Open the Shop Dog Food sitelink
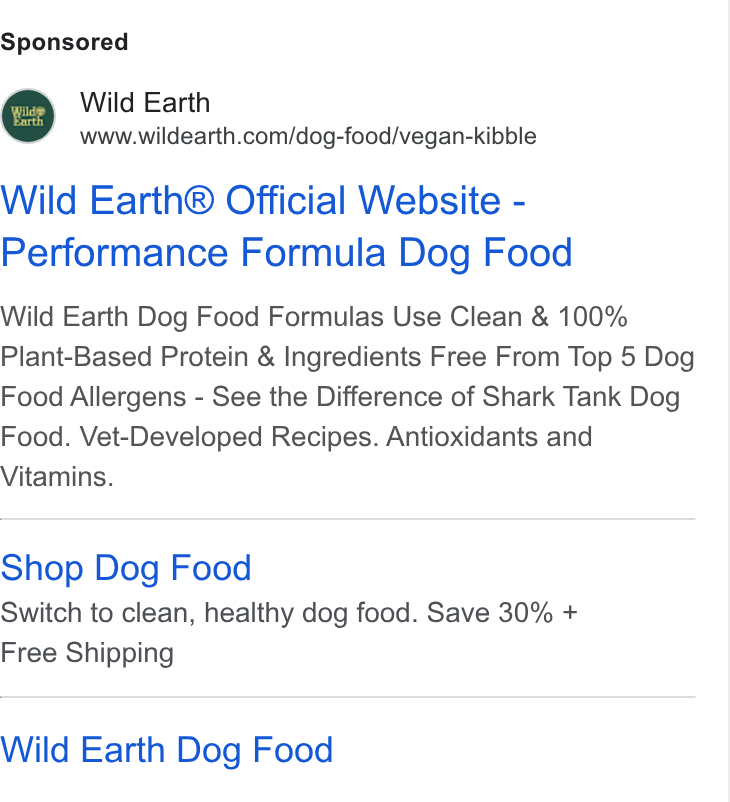The image size is (730, 802). pos(126,568)
